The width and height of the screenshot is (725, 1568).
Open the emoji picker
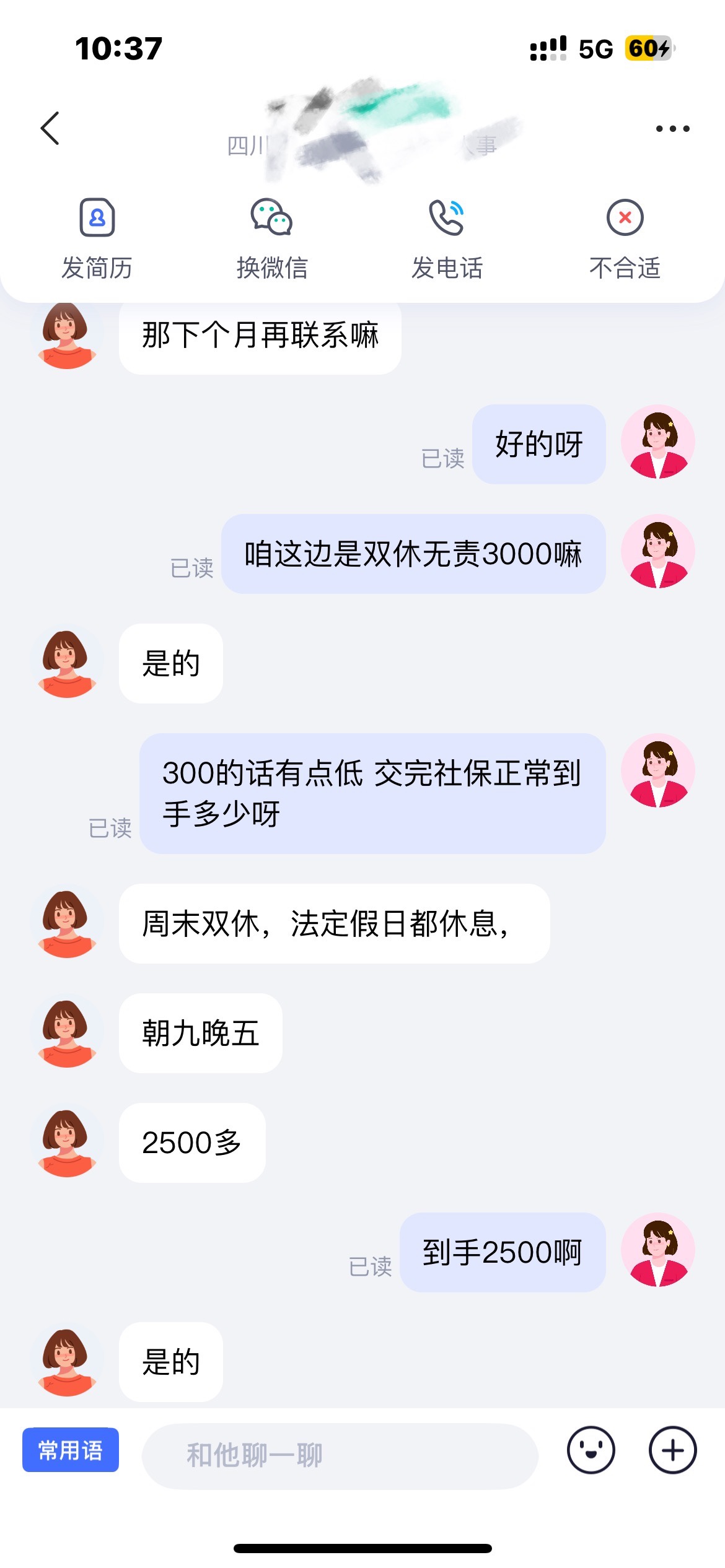point(591,1450)
